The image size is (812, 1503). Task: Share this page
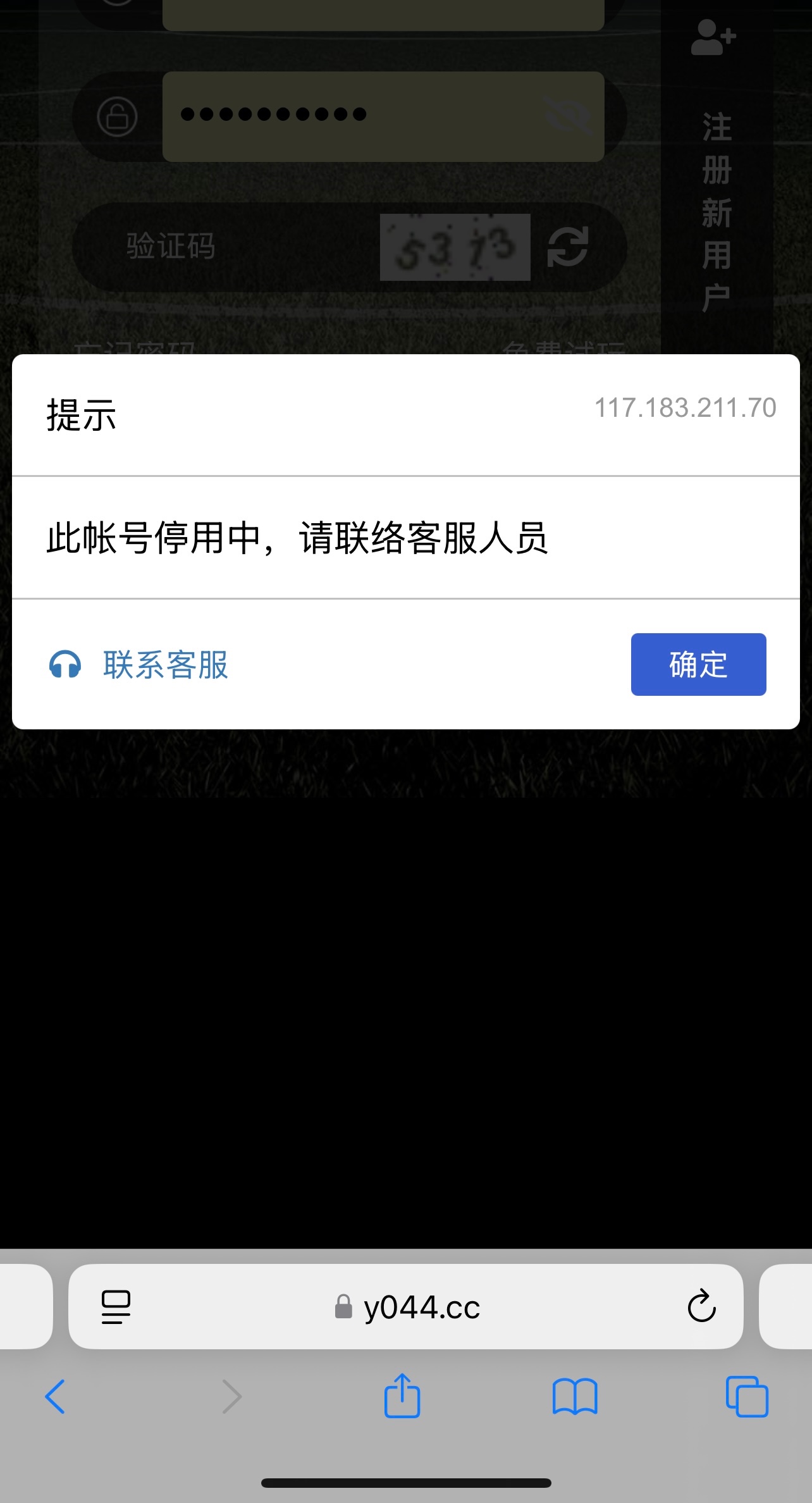tap(402, 1395)
